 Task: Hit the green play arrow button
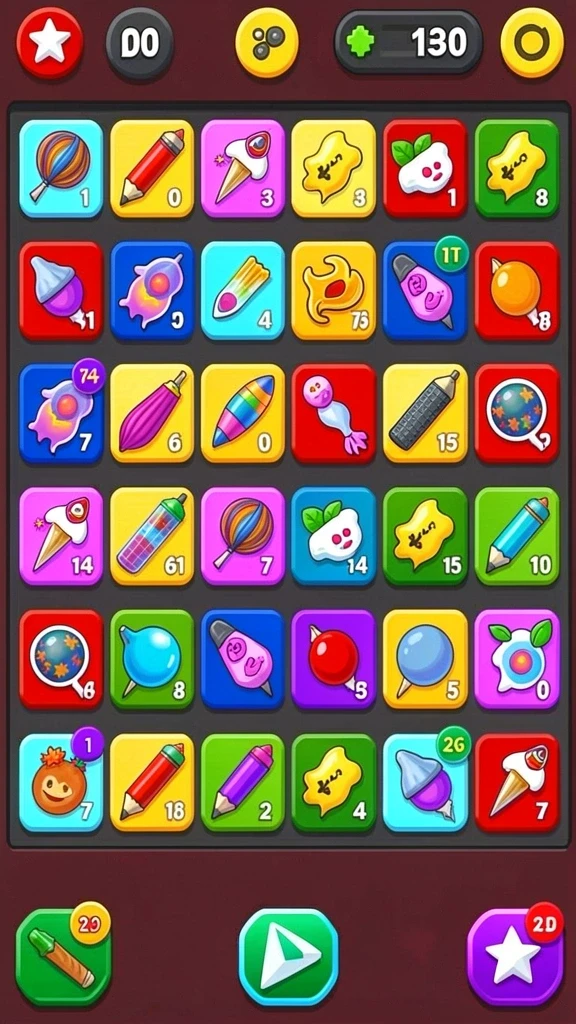coord(289,957)
